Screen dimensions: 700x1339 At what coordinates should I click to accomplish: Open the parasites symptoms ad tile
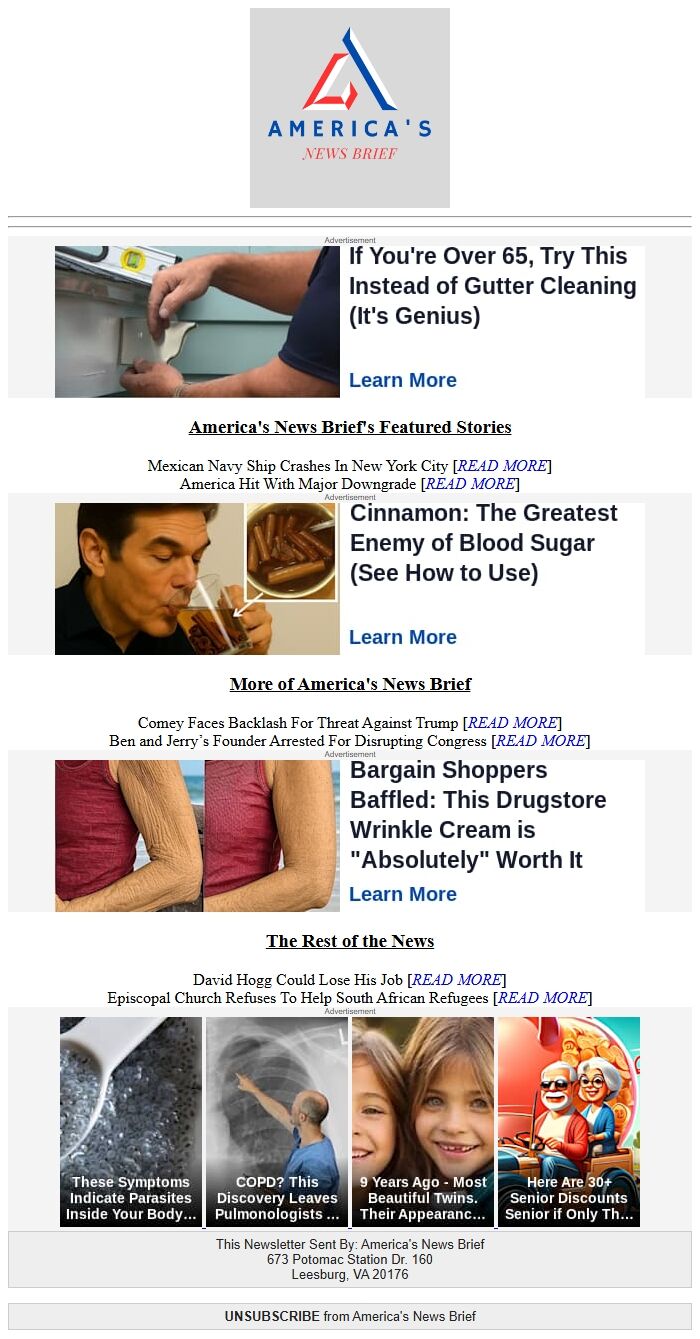click(x=131, y=1121)
